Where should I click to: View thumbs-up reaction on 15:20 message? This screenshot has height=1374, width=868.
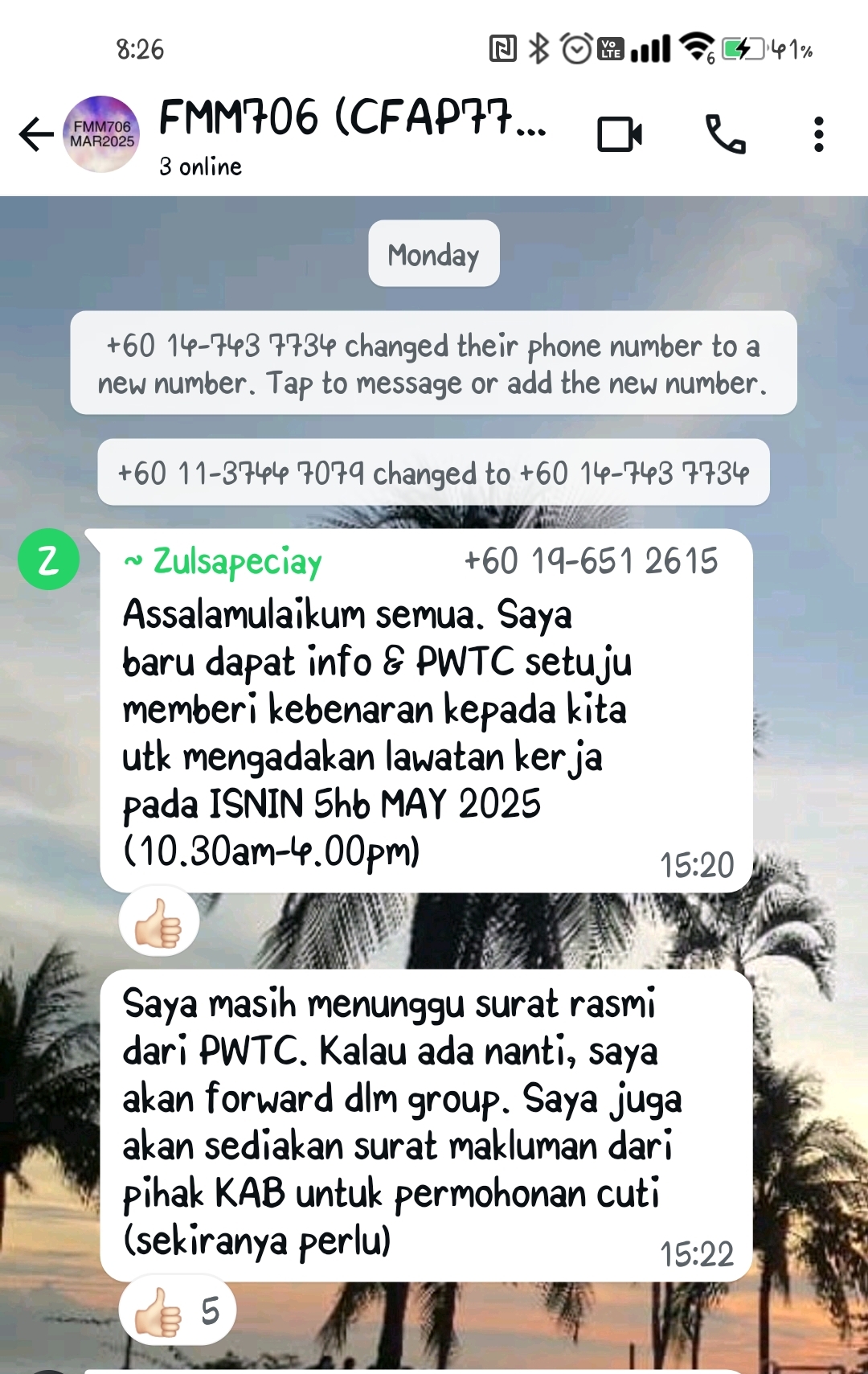[x=159, y=922]
